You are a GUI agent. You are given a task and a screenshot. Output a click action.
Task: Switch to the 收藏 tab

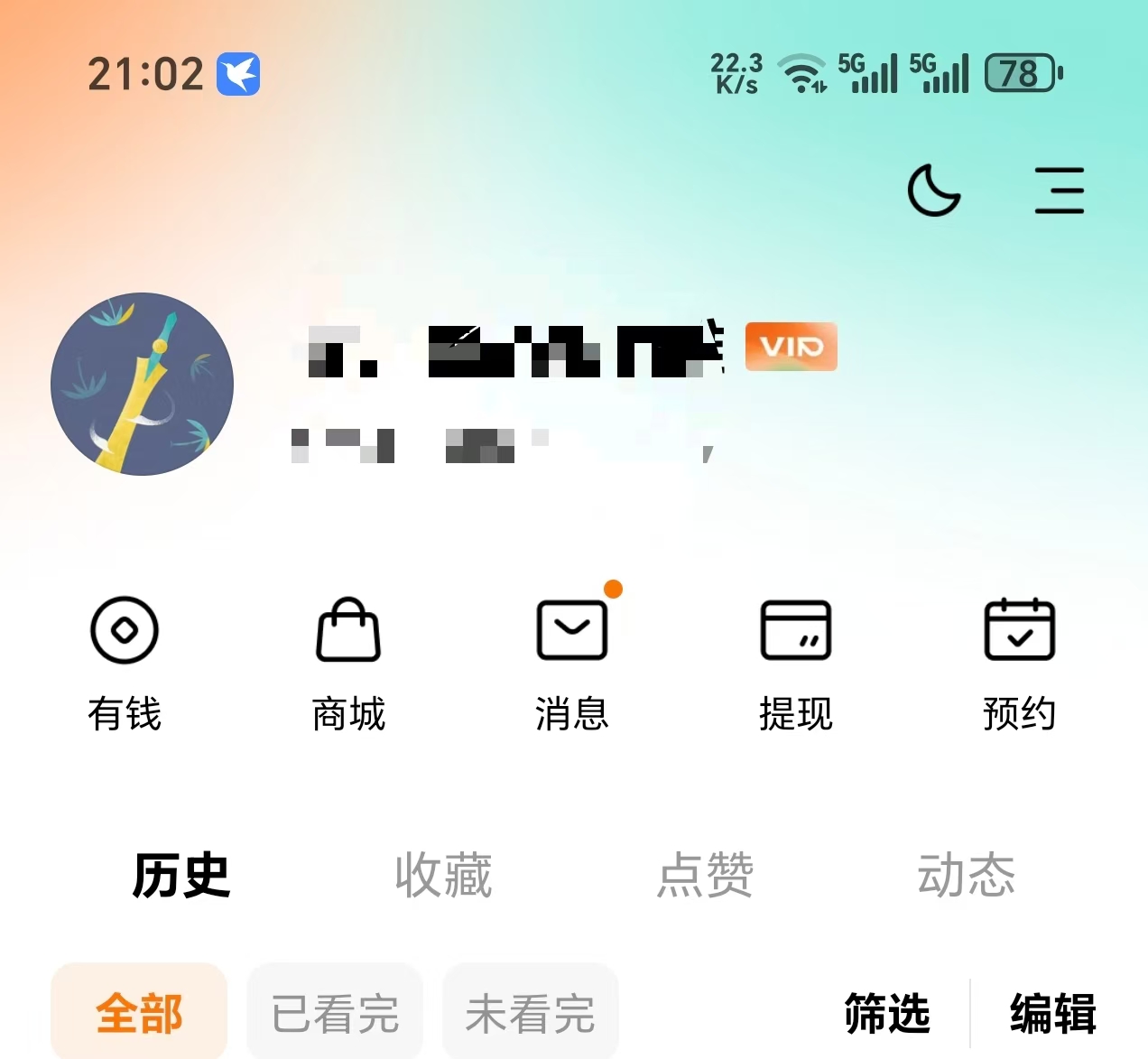pos(443,875)
